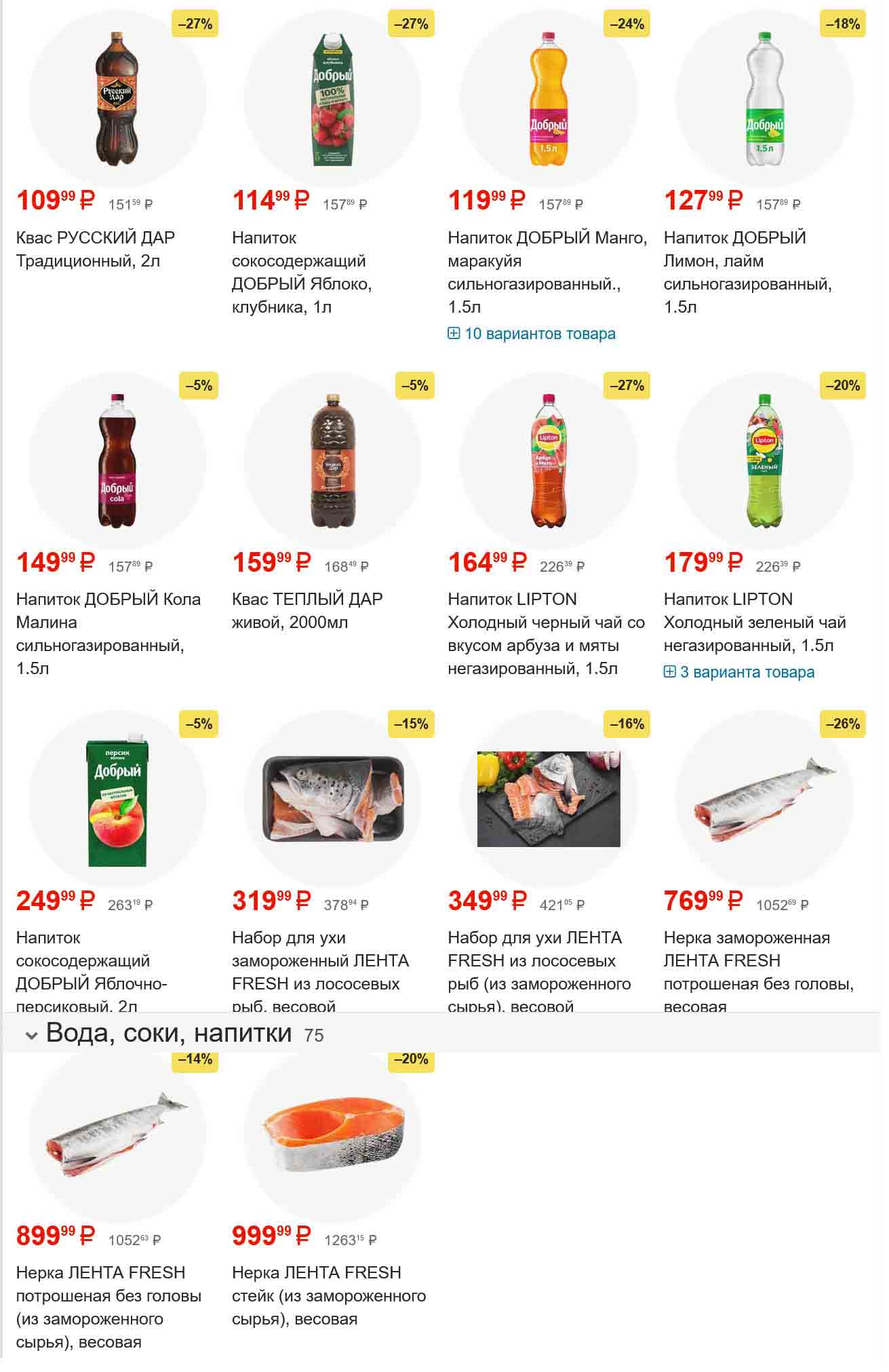Expand 10 вариантов товара link
Viewport: 889px width, 1372px height.
tap(532, 334)
